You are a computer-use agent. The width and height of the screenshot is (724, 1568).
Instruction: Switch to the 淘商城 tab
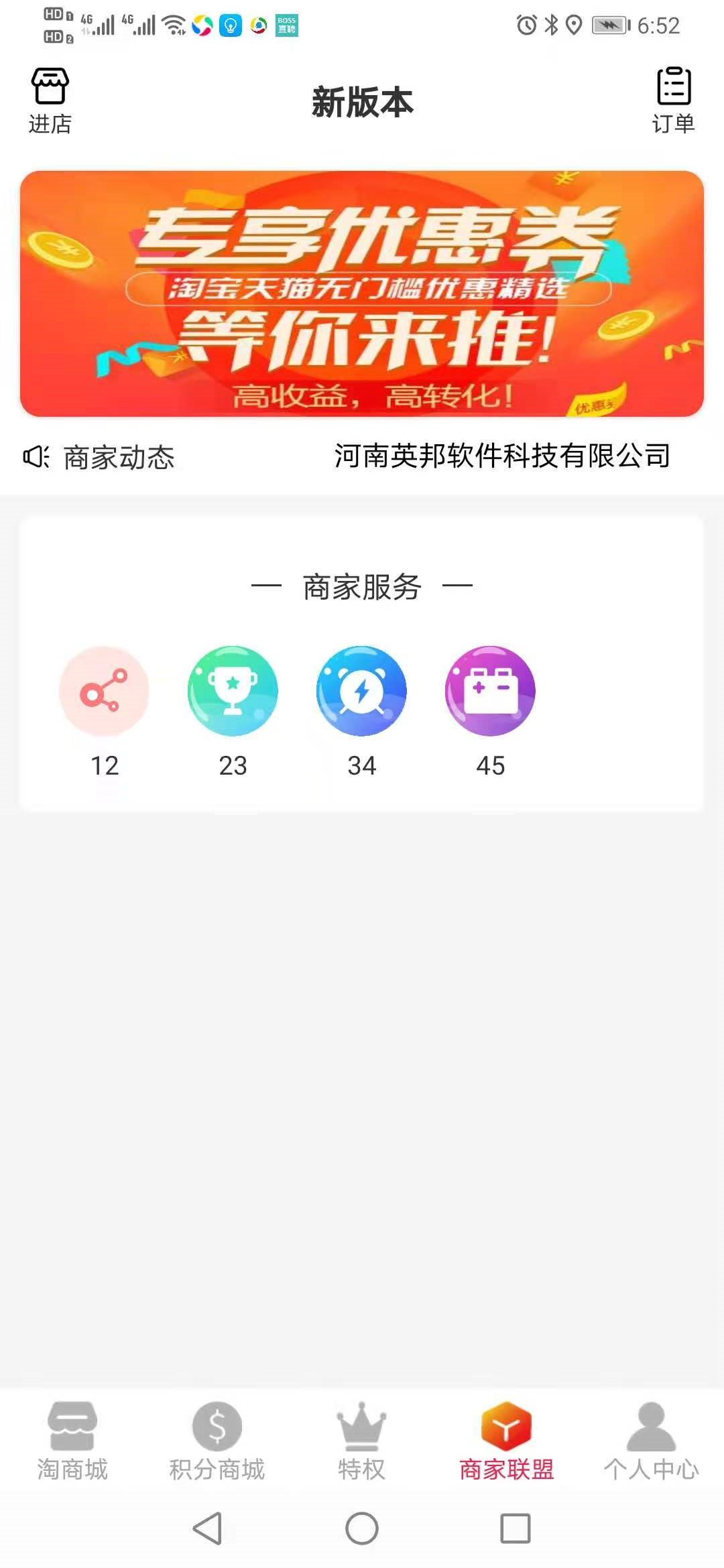(x=72, y=1441)
